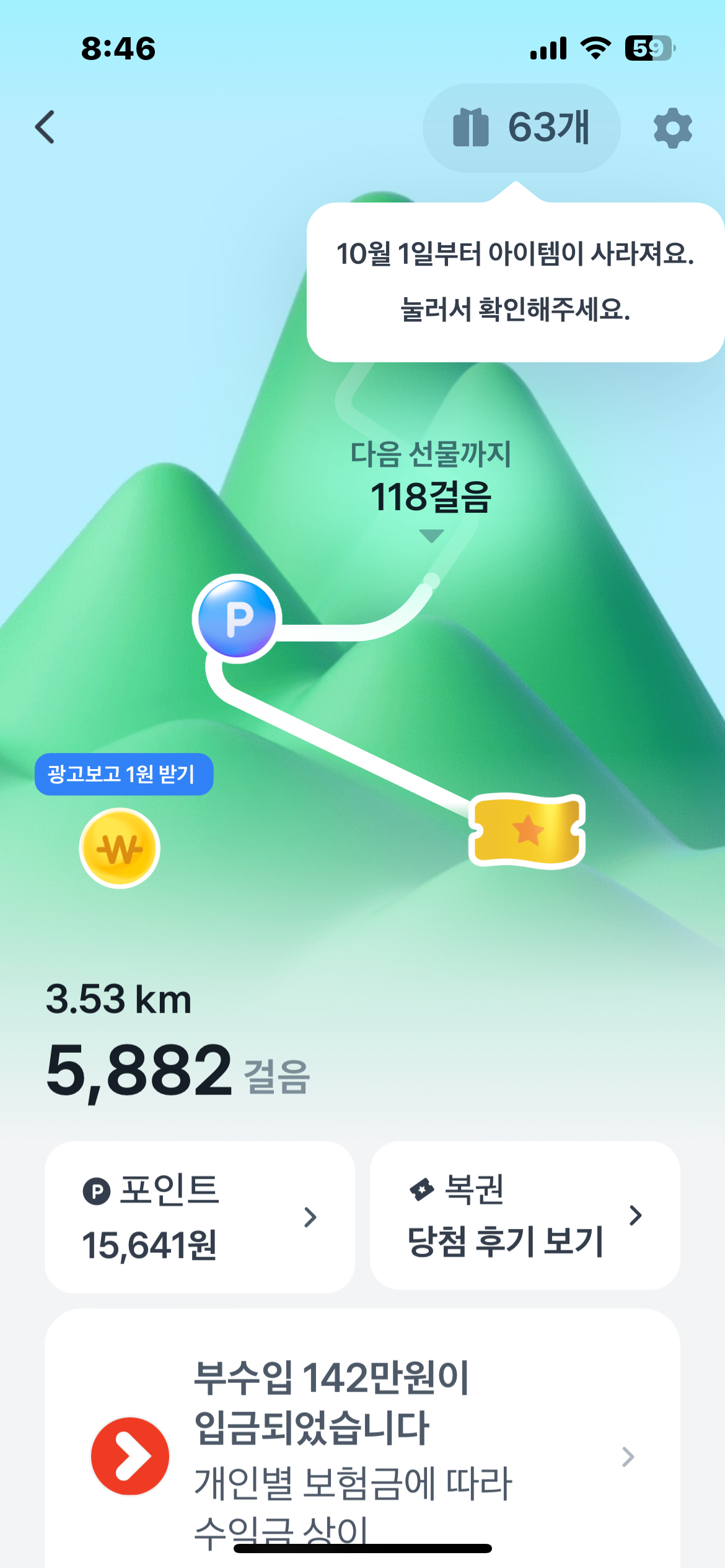725x1568 pixels.
Task: Open settings gear icon
Action: pyautogui.click(x=672, y=128)
